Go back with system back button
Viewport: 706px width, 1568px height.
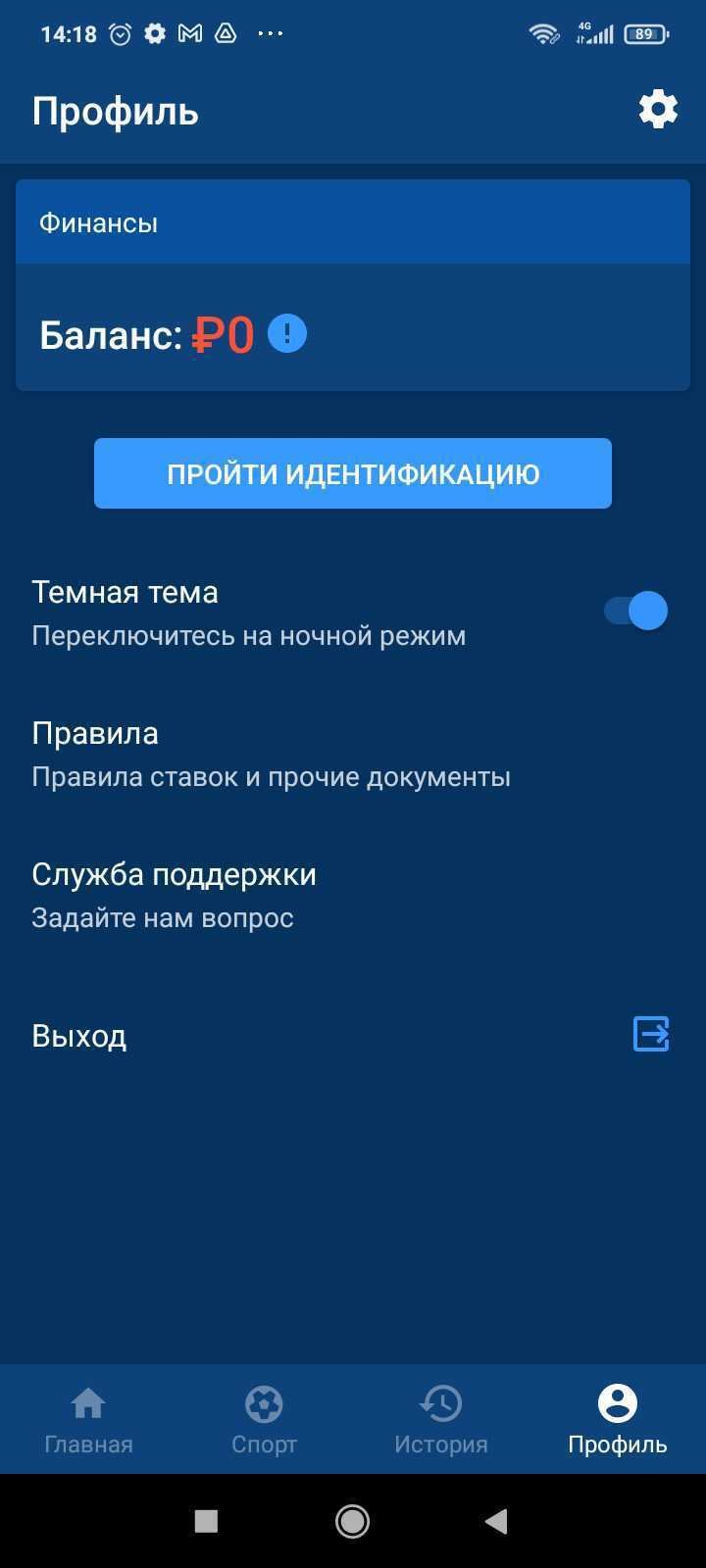pyautogui.click(x=496, y=1521)
